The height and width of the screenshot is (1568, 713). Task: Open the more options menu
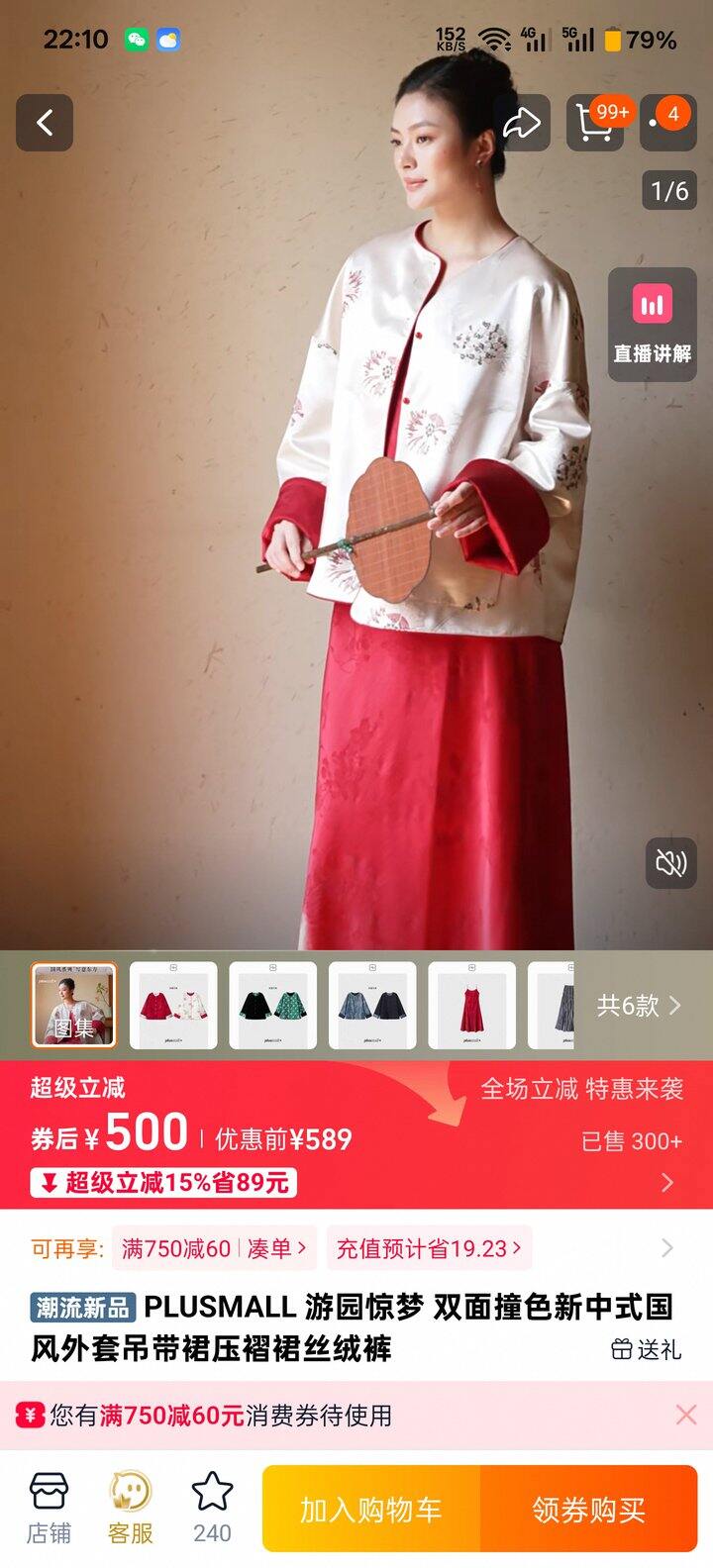click(667, 123)
